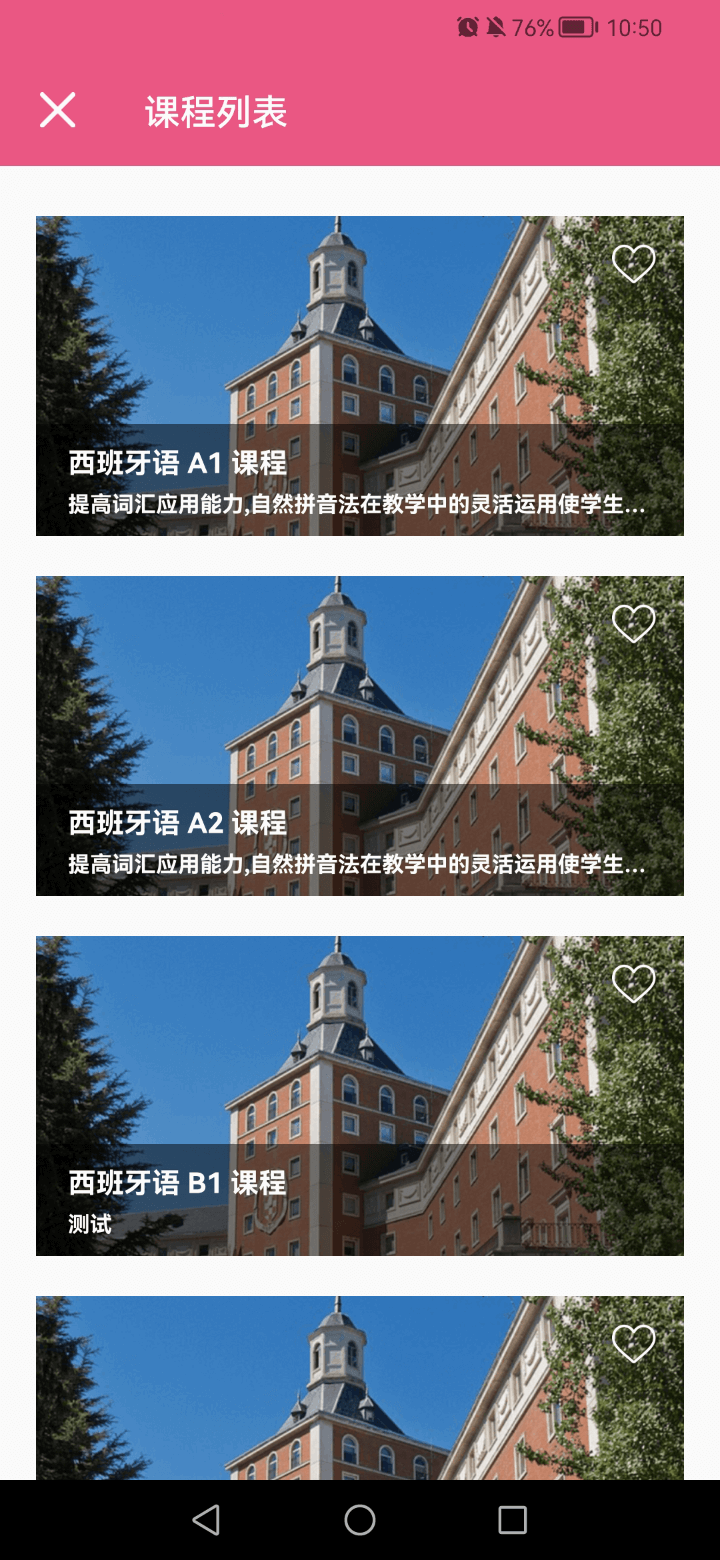Viewport: 720px width, 1560px height.
Task: Tap the partially visible bottom course image
Action: click(x=359, y=1400)
